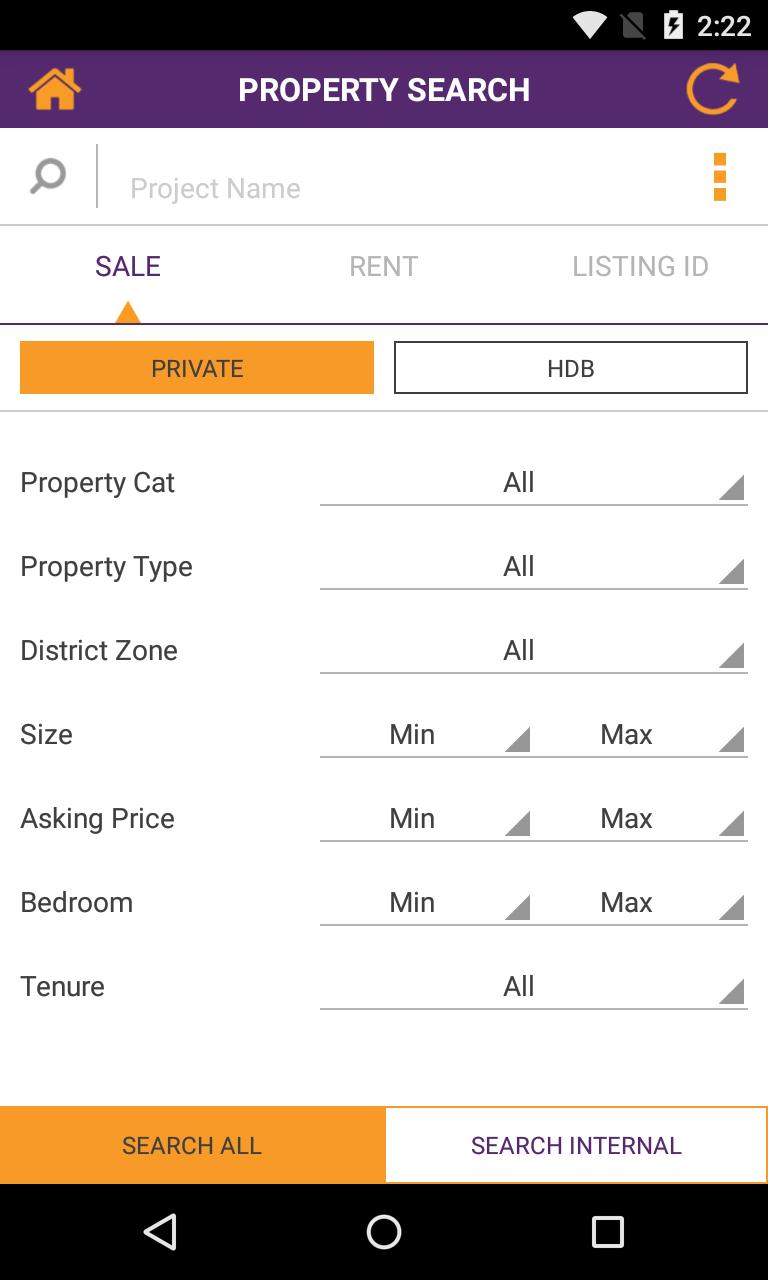Screen dimensions: 768x1280
Task: Pick Bedroom Max value
Action: coord(640,902)
